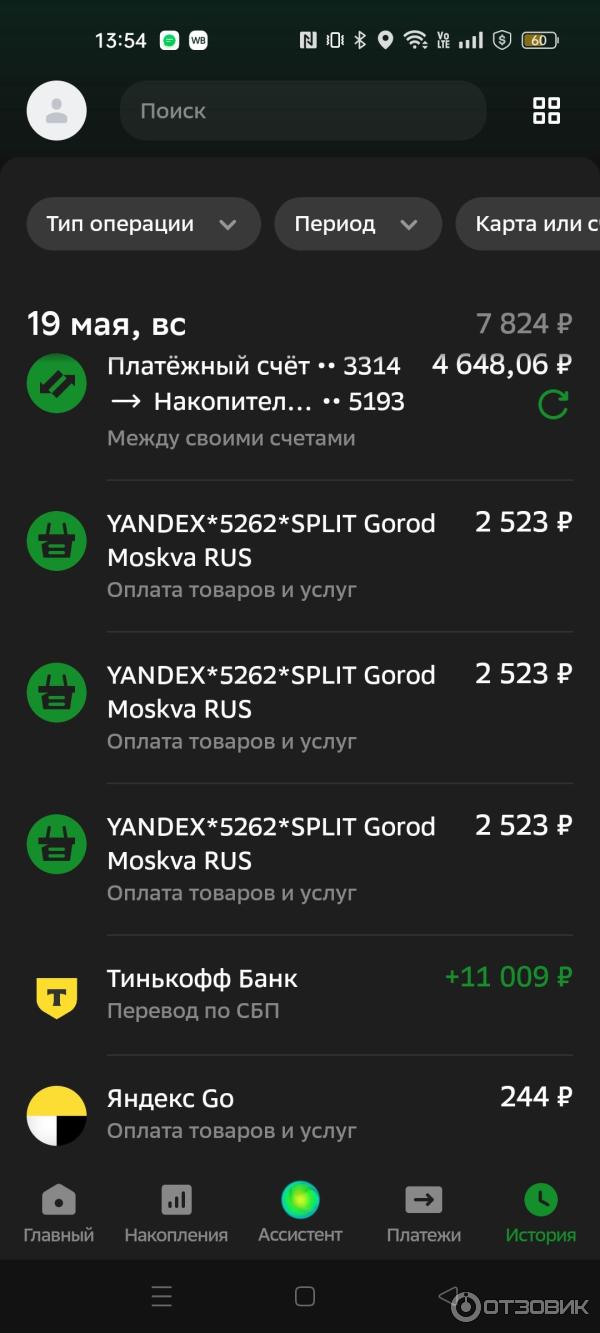Open the grid menu icon
This screenshot has height=1333, width=600.
(546, 111)
